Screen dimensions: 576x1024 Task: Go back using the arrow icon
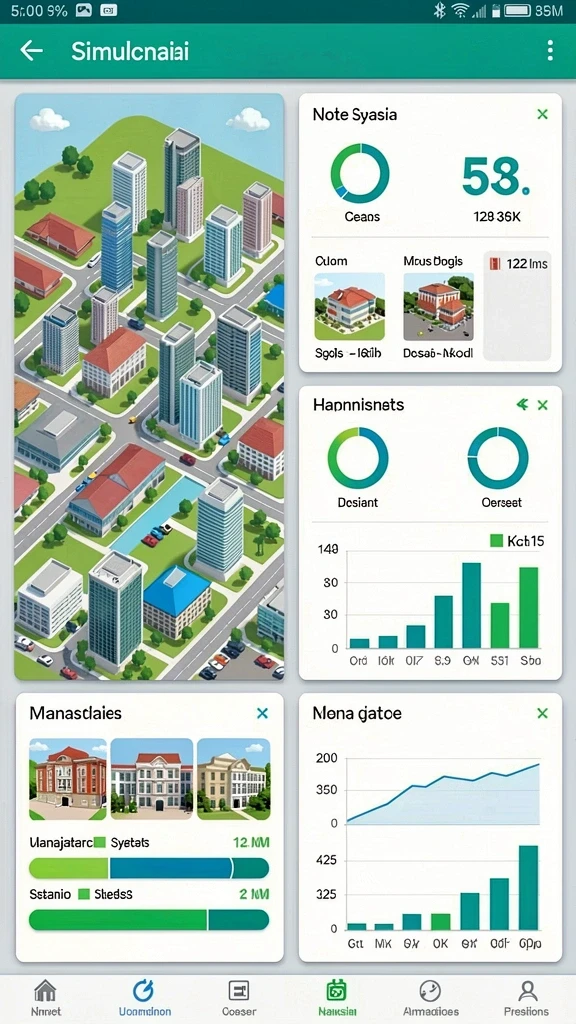31,50
